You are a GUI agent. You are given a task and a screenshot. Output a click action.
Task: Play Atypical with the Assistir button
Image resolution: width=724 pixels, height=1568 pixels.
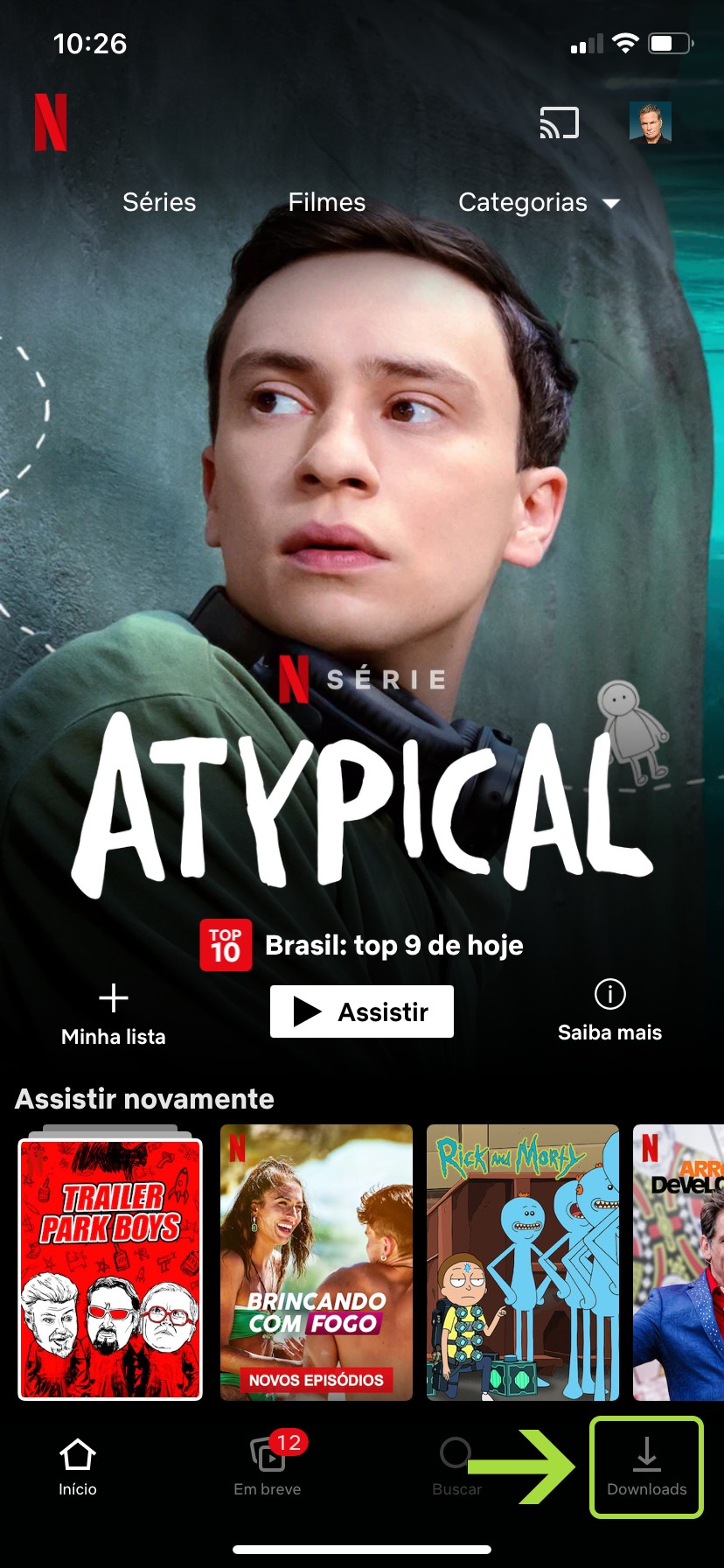362,1011
